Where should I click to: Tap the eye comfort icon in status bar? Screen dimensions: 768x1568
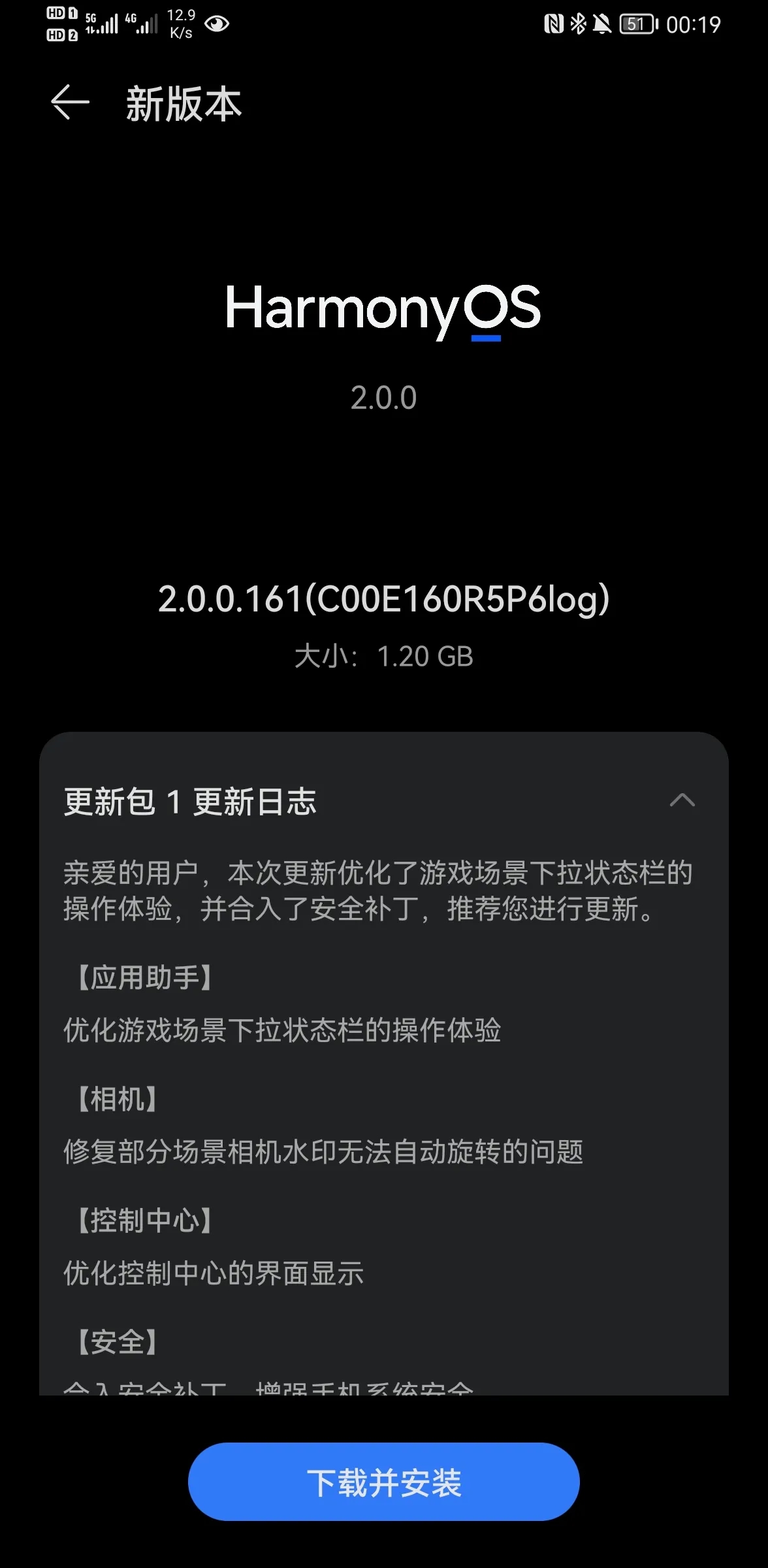tap(217, 24)
